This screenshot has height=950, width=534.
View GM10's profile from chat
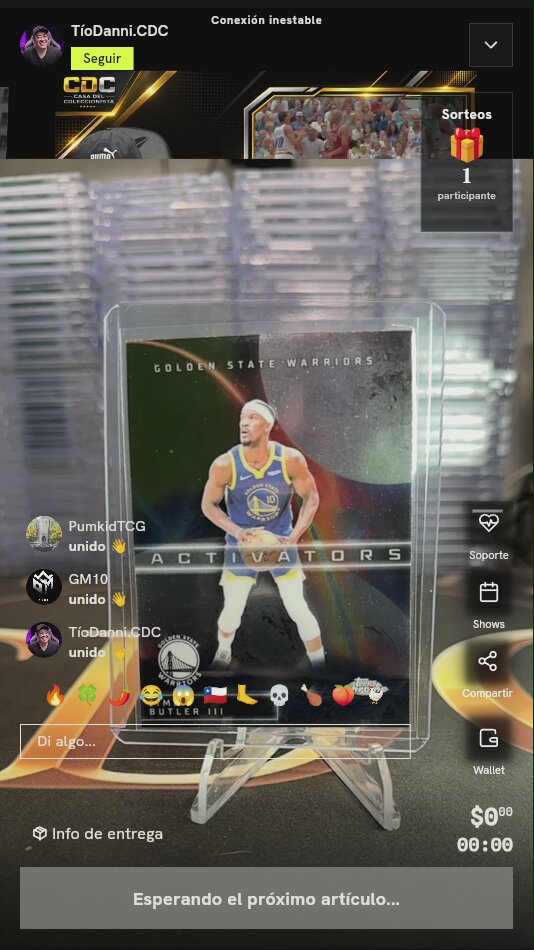pos(44,586)
